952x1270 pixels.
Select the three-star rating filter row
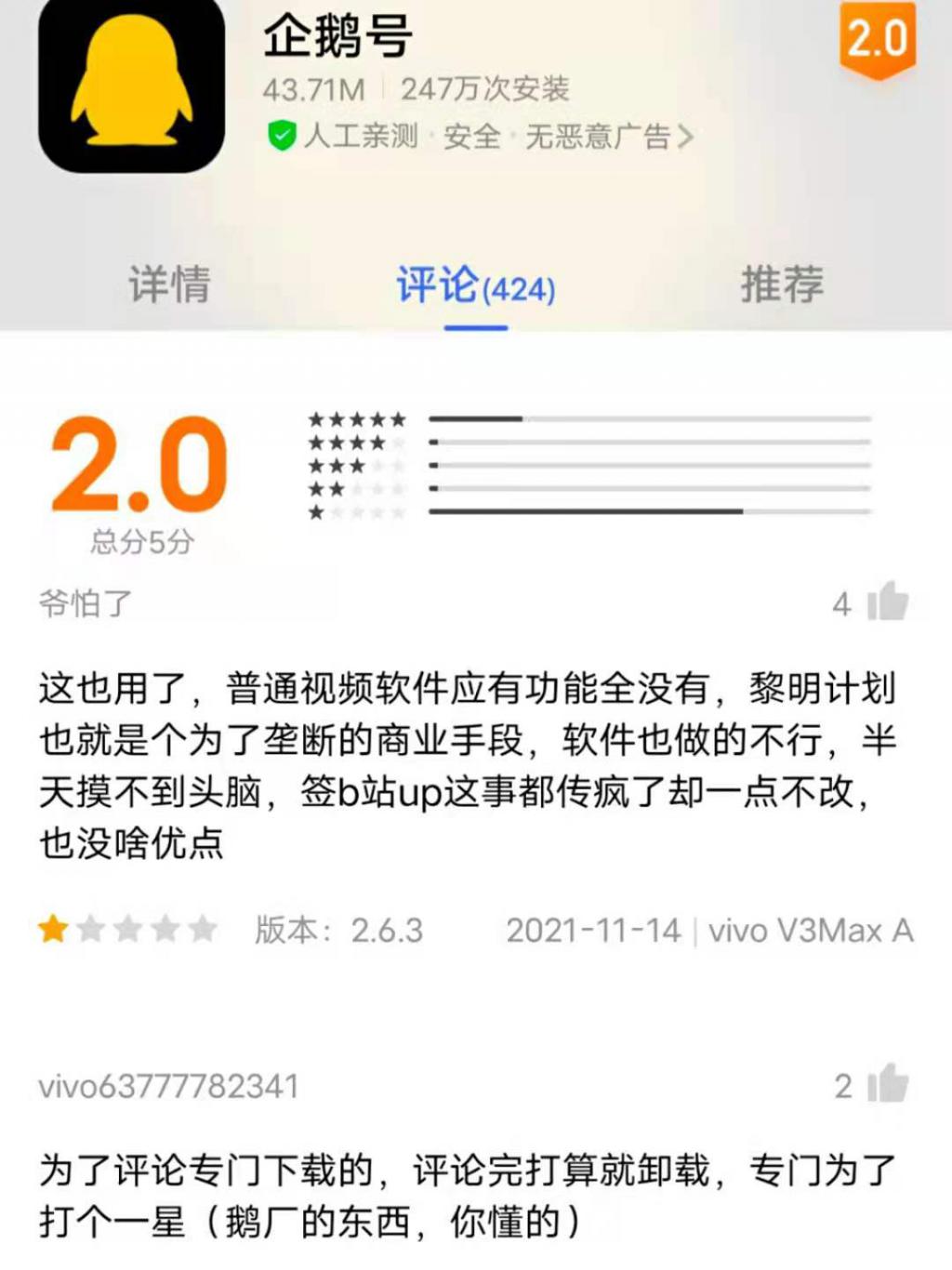pos(356,465)
